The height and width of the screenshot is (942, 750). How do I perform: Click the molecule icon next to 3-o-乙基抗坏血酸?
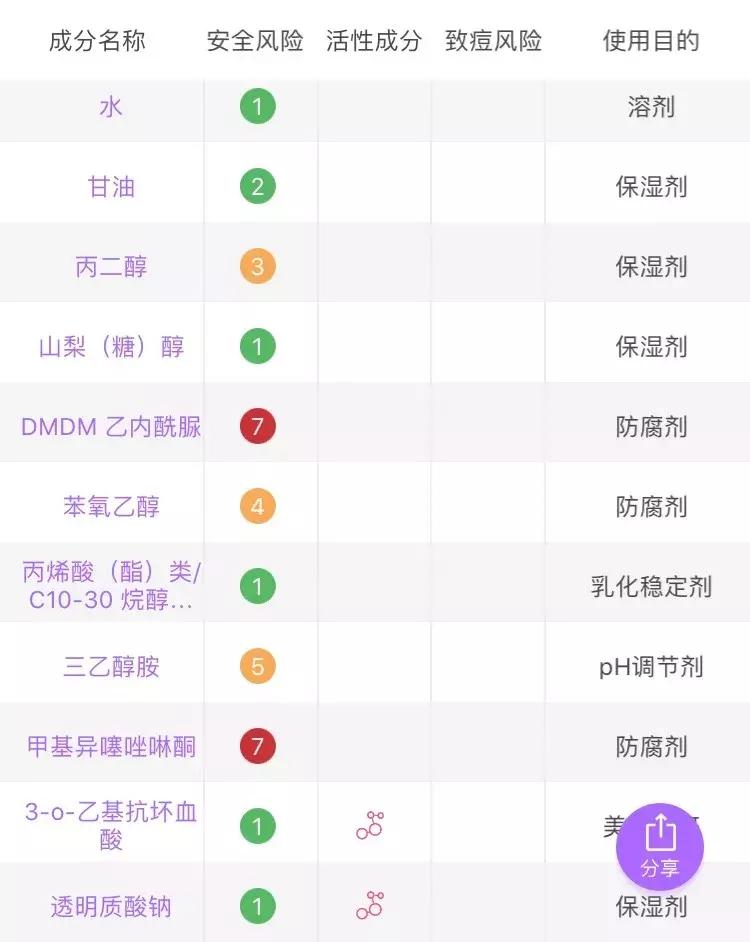coord(371,826)
